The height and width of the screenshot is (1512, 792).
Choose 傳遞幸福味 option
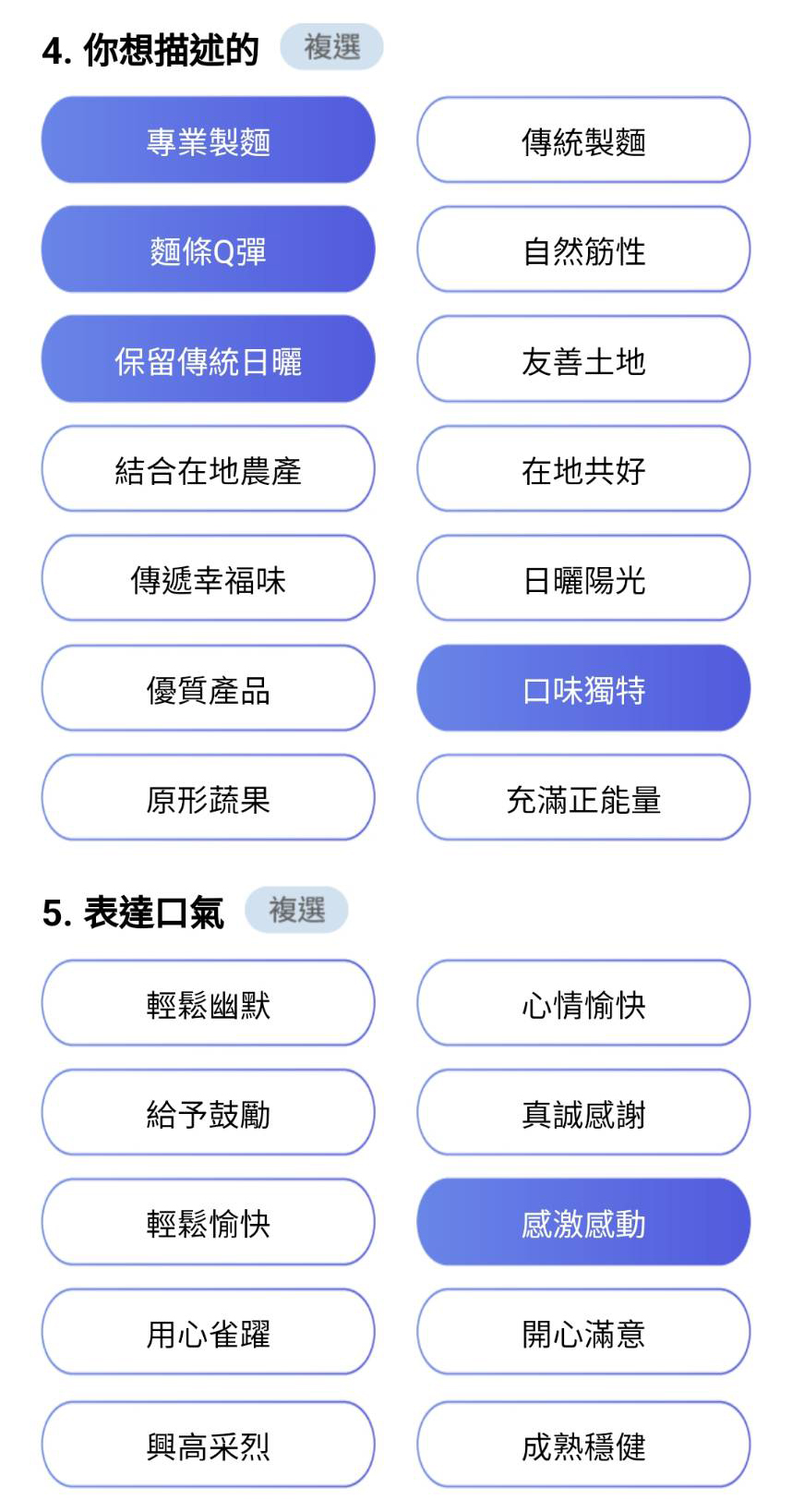tap(208, 578)
